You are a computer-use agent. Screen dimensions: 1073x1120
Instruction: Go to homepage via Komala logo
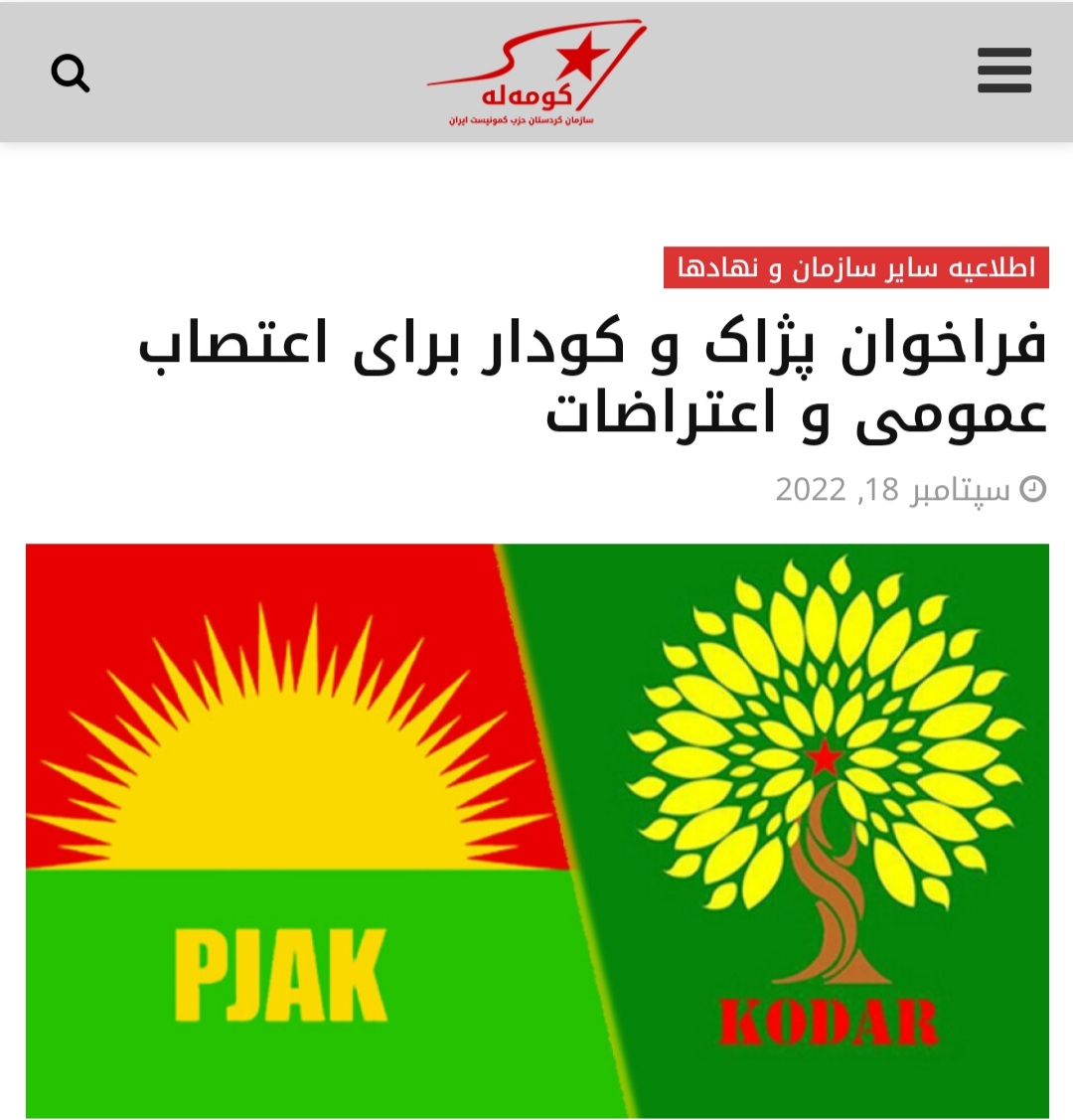point(536,75)
